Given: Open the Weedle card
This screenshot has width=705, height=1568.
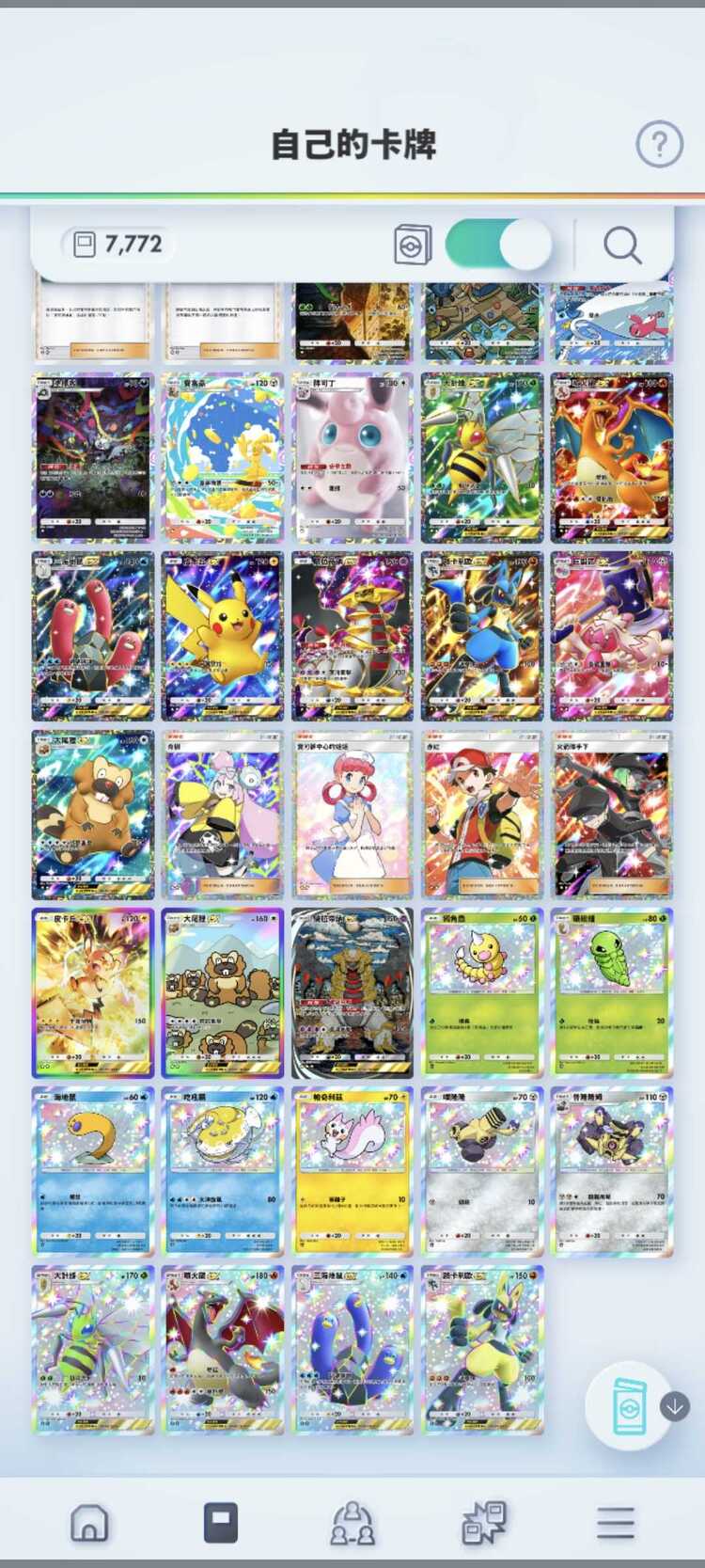Looking at the screenshot, I should coord(481,993).
